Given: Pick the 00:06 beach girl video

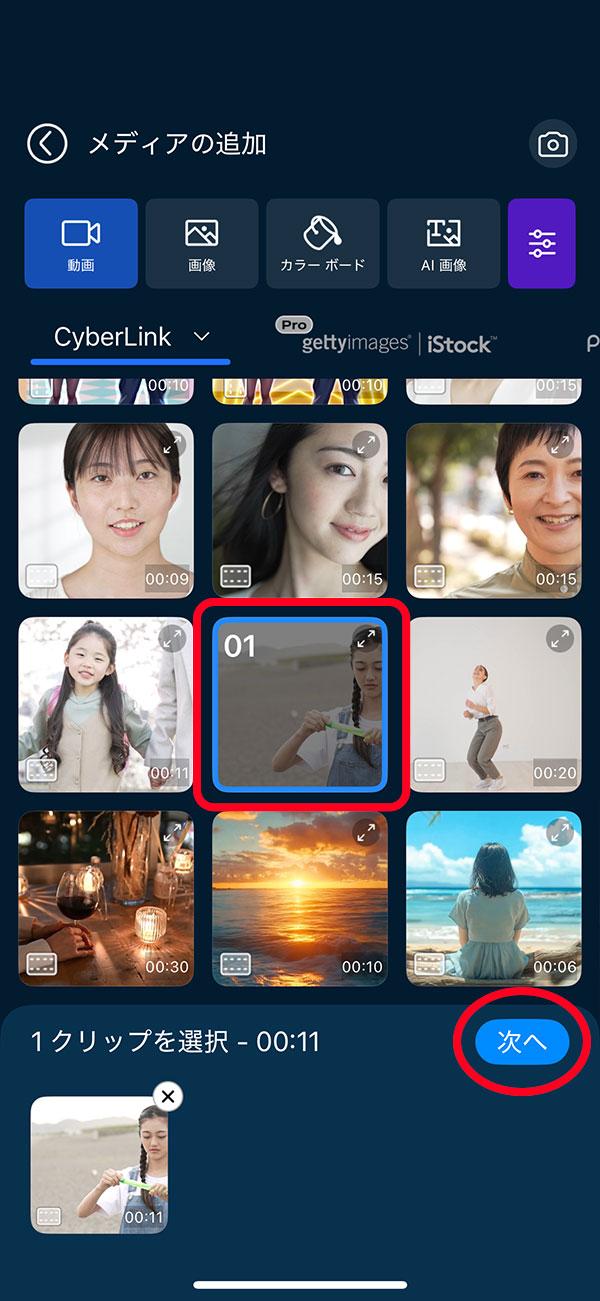Looking at the screenshot, I should 493,898.
